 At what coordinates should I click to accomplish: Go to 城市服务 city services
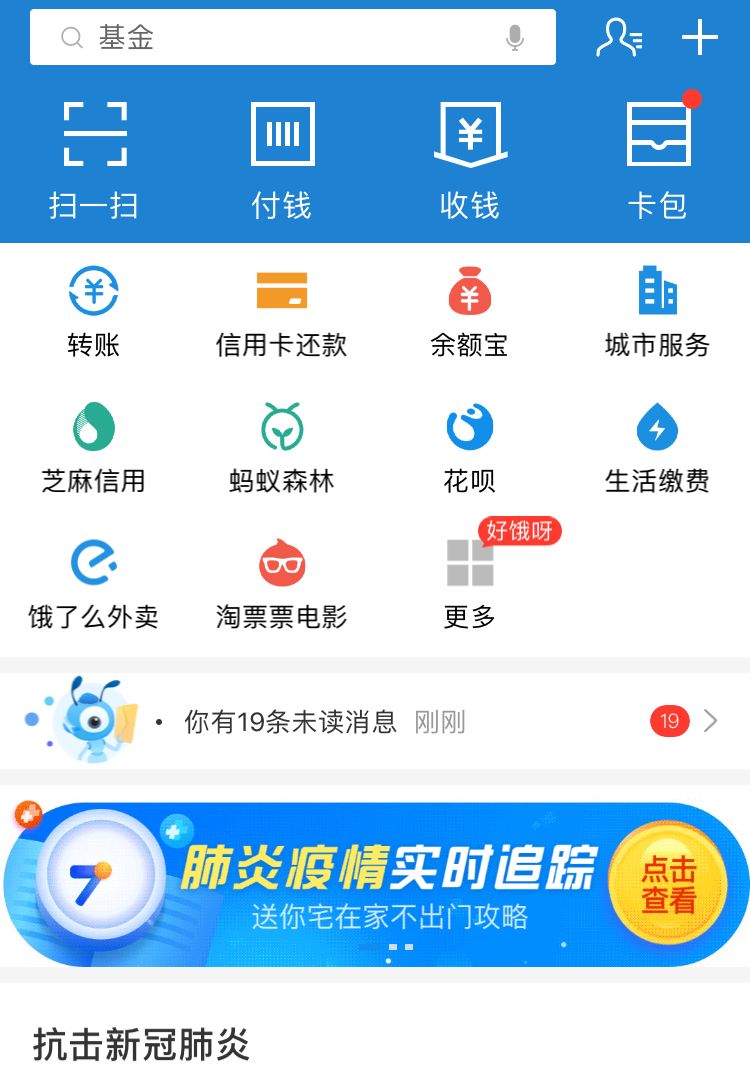[657, 312]
